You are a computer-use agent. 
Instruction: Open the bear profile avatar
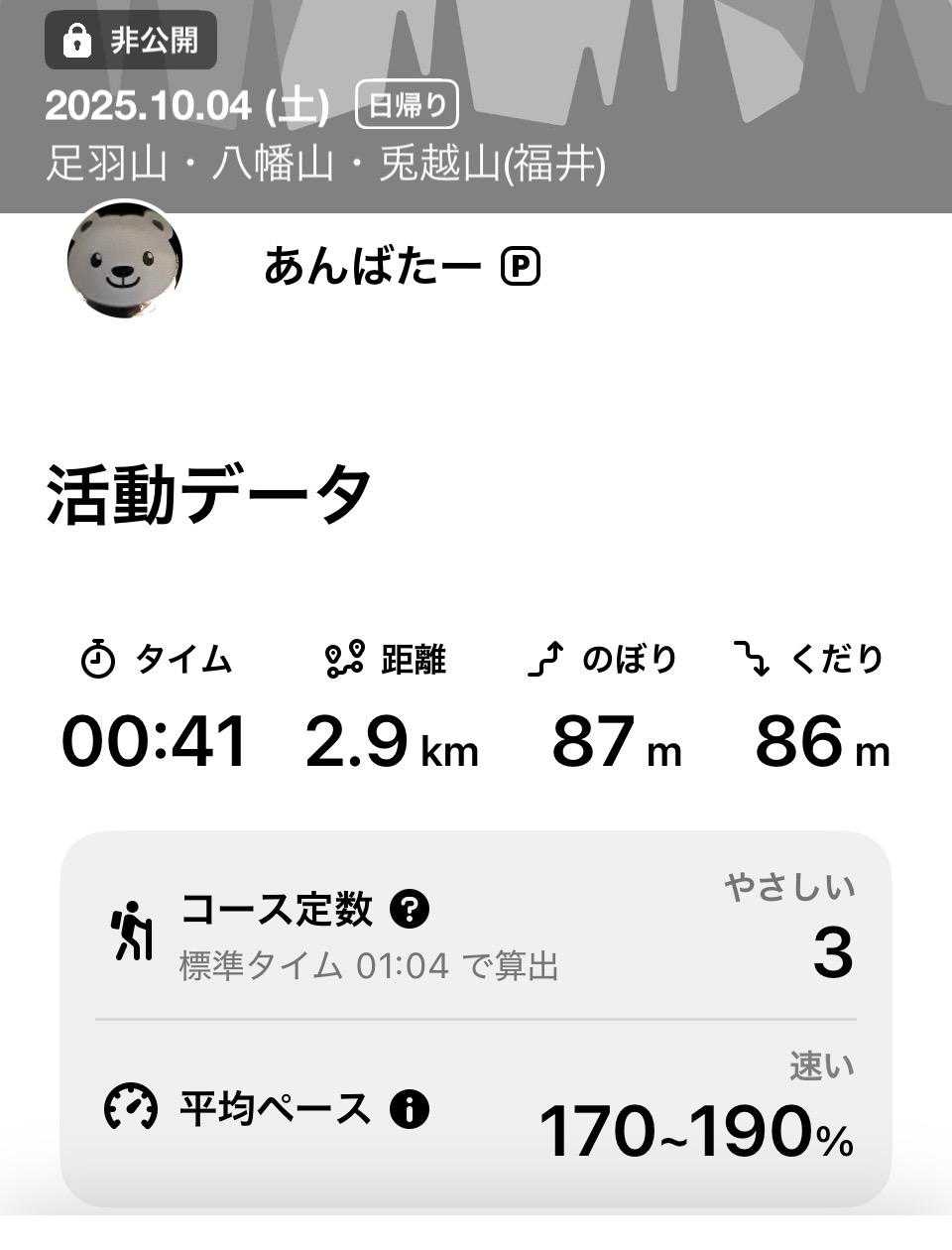(124, 260)
